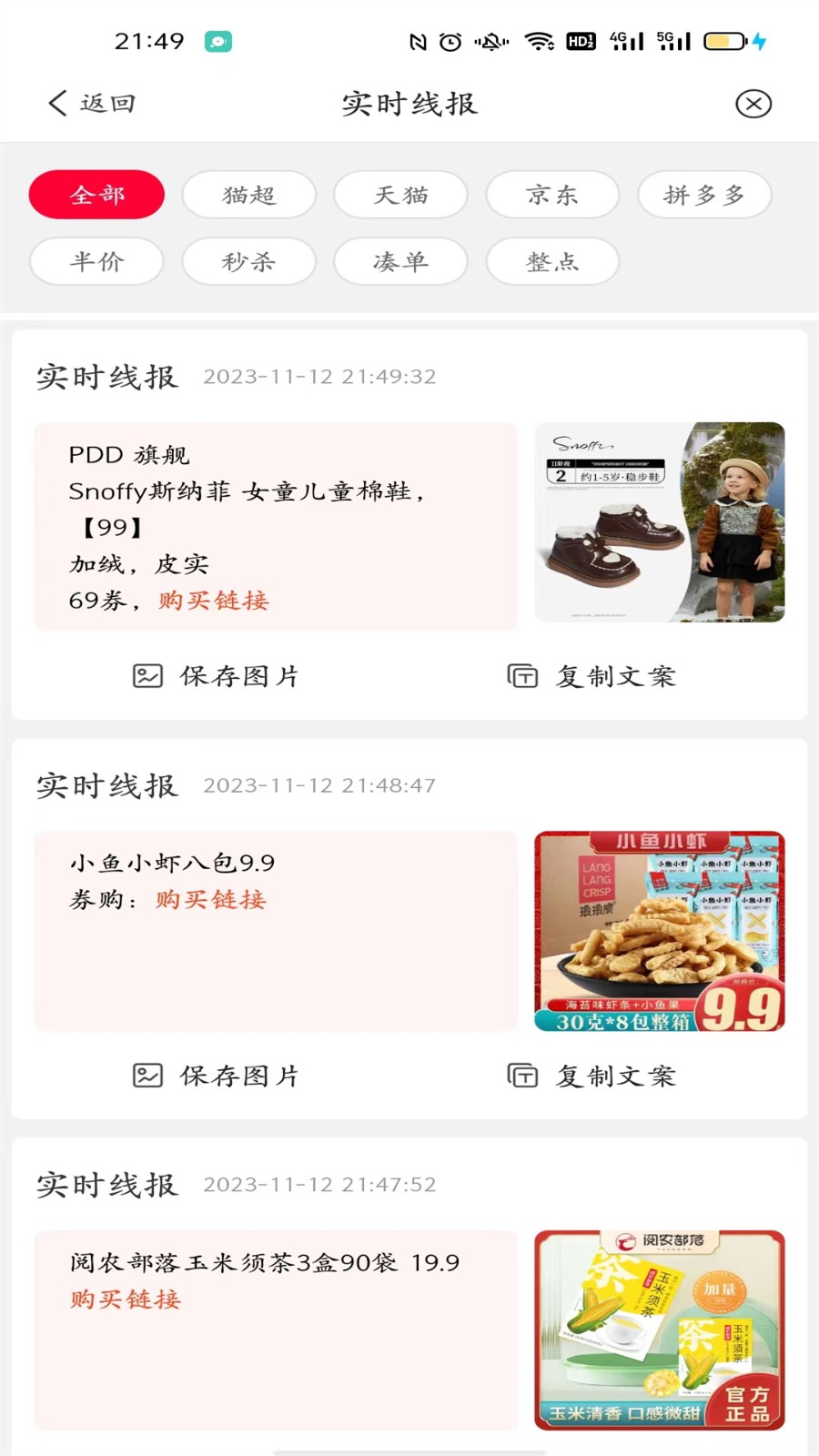View 整点 deals
The image size is (819, 1456).
(x=552, y=262)
